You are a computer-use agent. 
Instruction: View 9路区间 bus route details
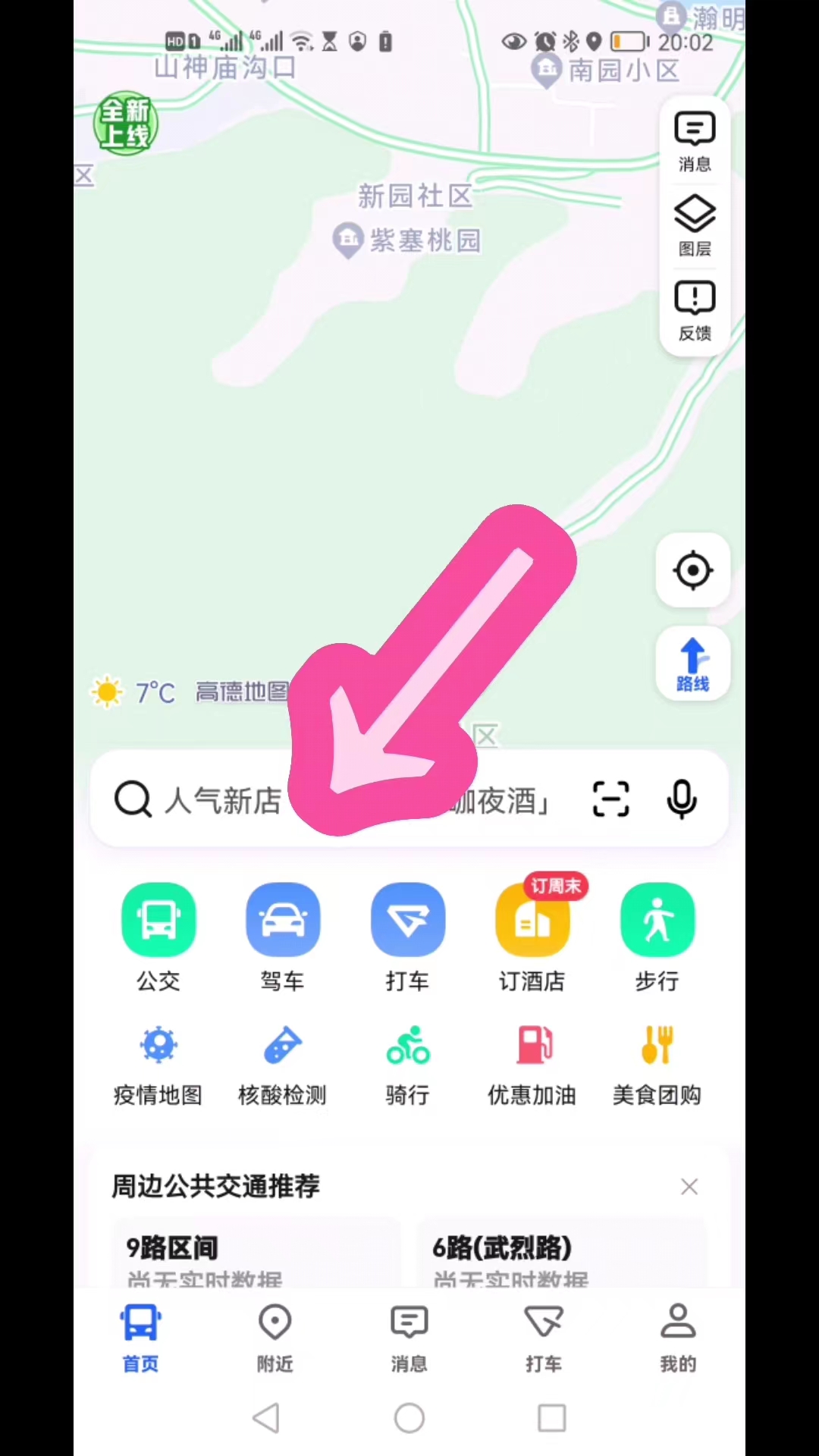[x=258, y=1251]
